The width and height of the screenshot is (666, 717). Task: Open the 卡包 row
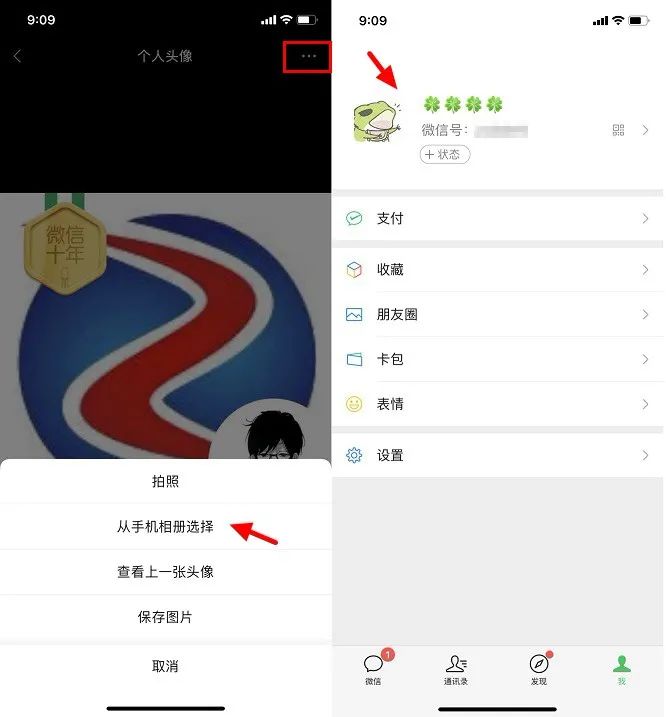click(497, 359)
